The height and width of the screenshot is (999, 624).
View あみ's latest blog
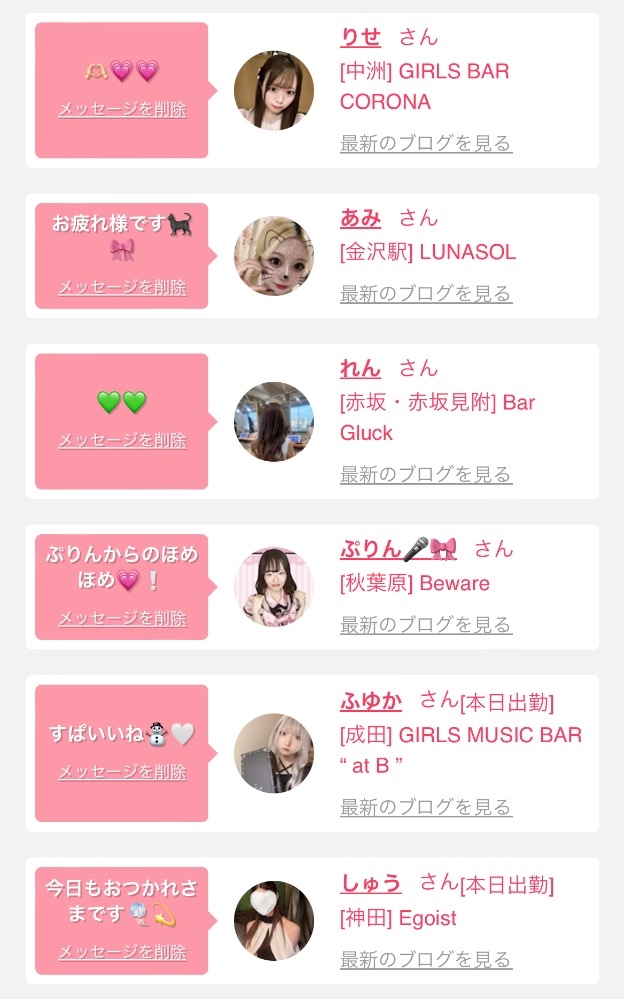point(426,293)
